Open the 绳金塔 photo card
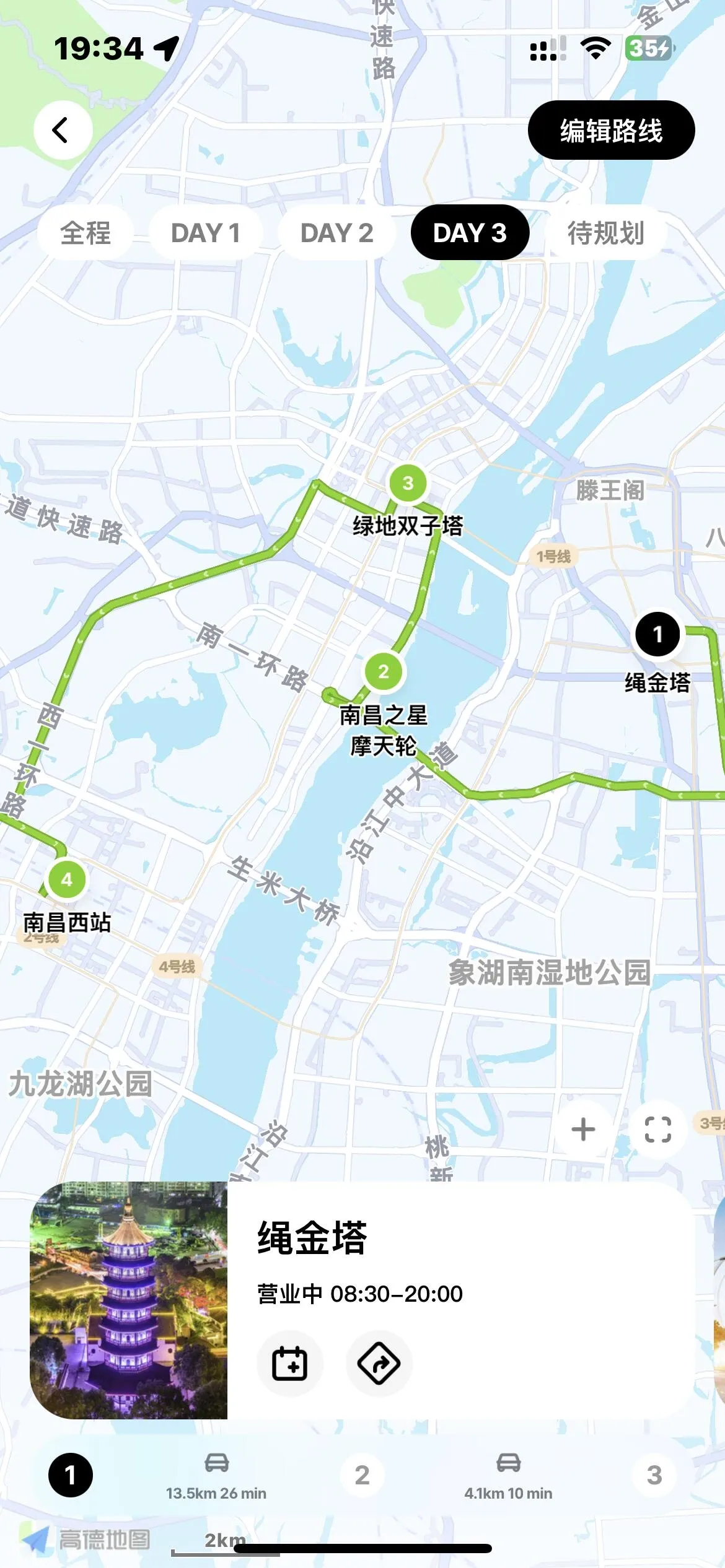Image resolution: width=725 pixels, height=1568 pixels. click(129, 1300)
